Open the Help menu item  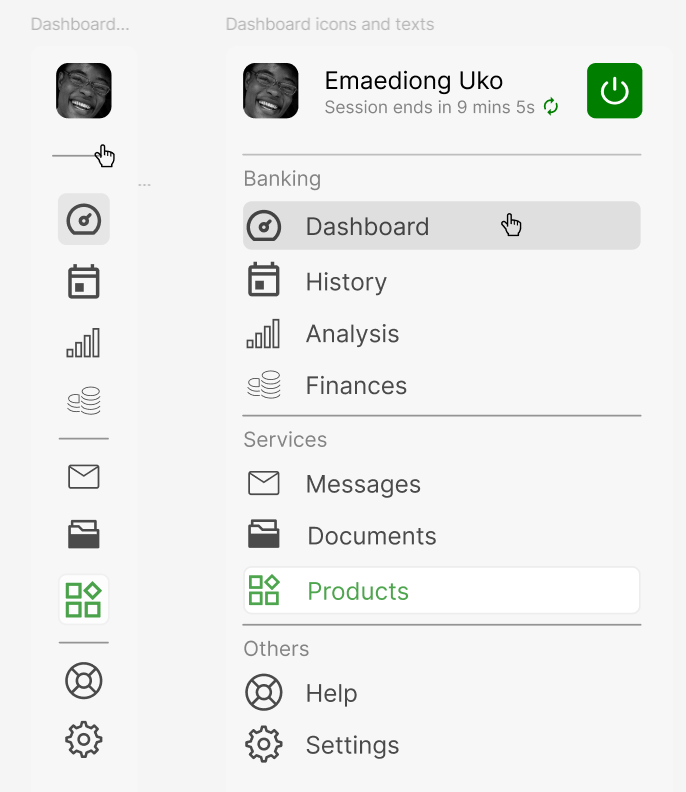click(x=331, y=693)
